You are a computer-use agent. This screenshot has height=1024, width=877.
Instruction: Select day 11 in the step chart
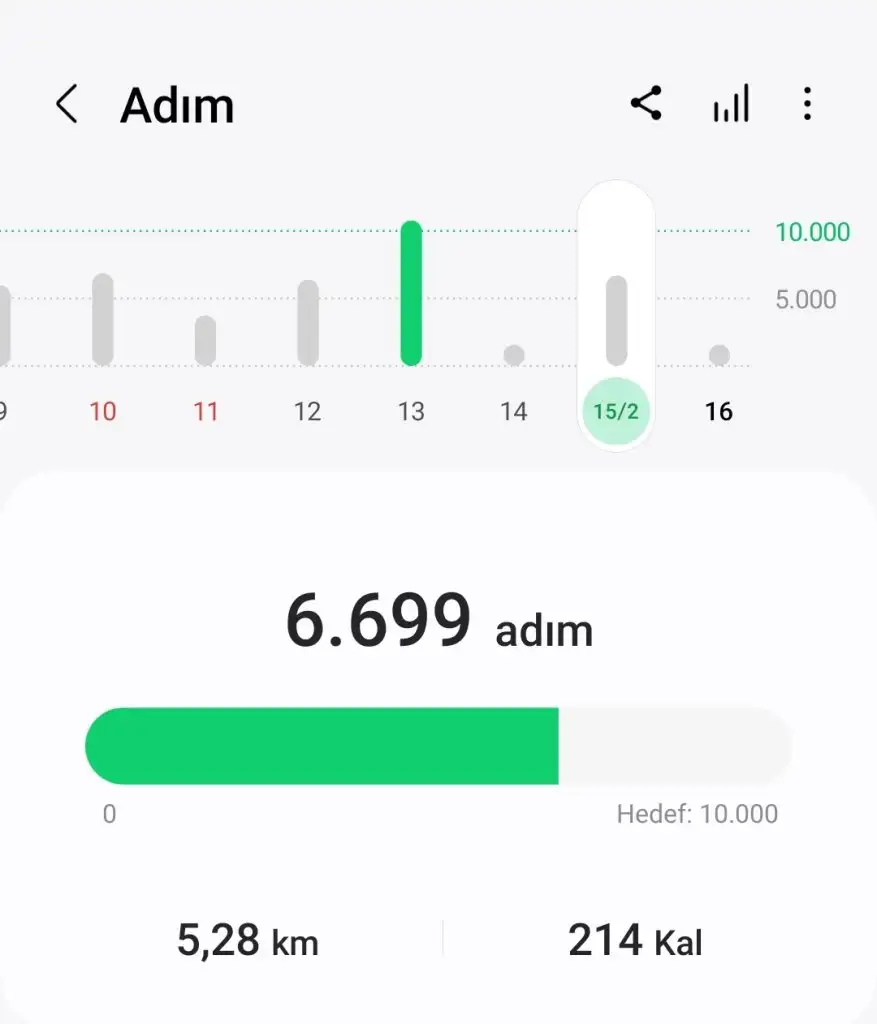pos(205,411)
